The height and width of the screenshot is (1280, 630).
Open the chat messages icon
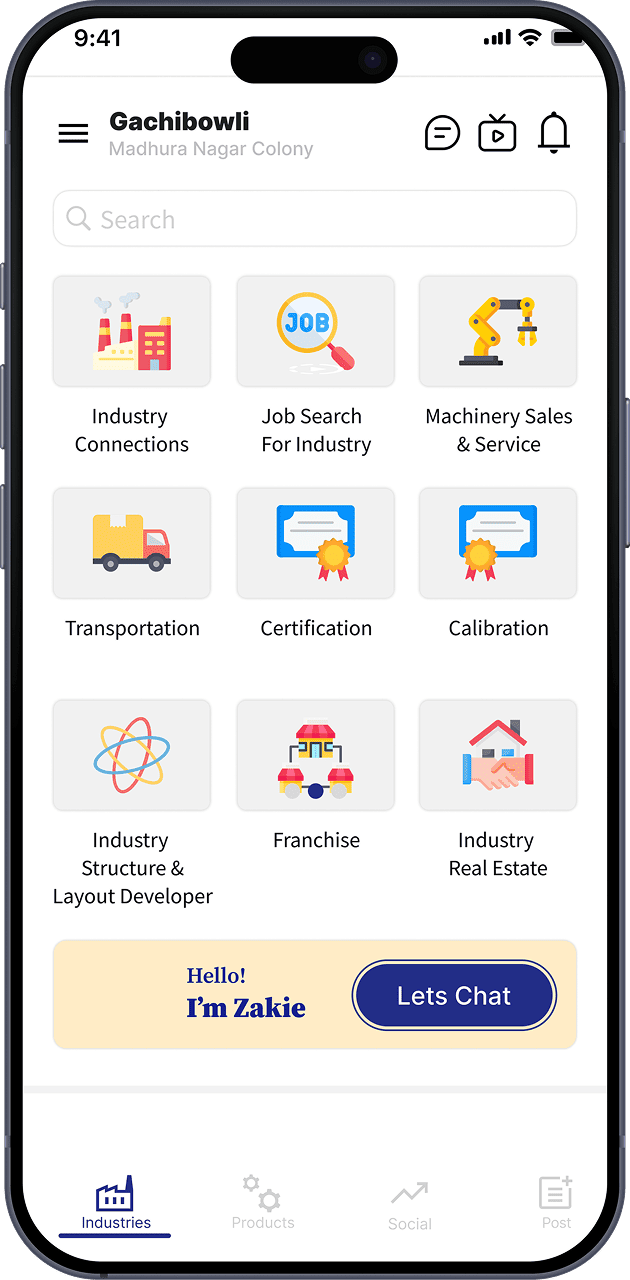pyautogui.click(x=442, y=133)
